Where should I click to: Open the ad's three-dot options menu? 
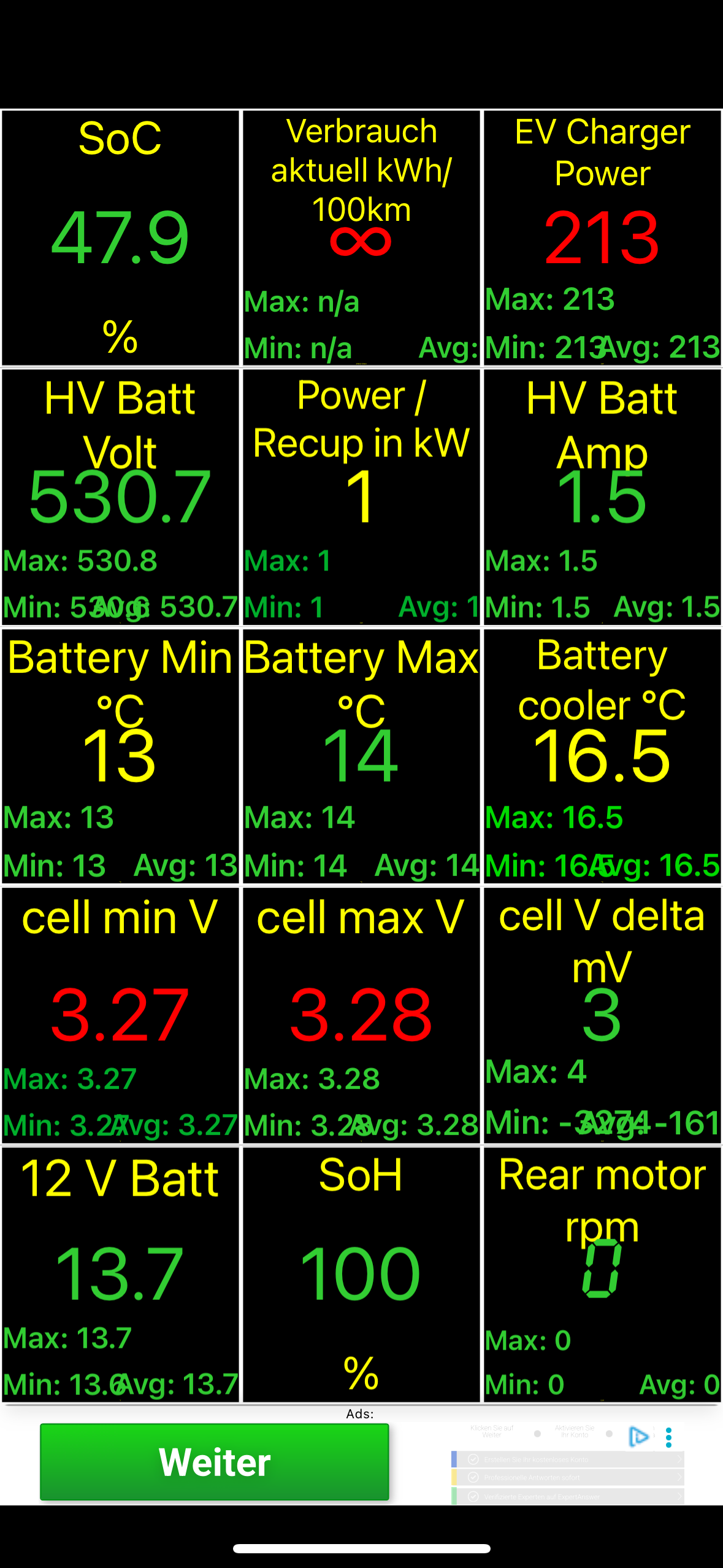tap(668, 1437)
